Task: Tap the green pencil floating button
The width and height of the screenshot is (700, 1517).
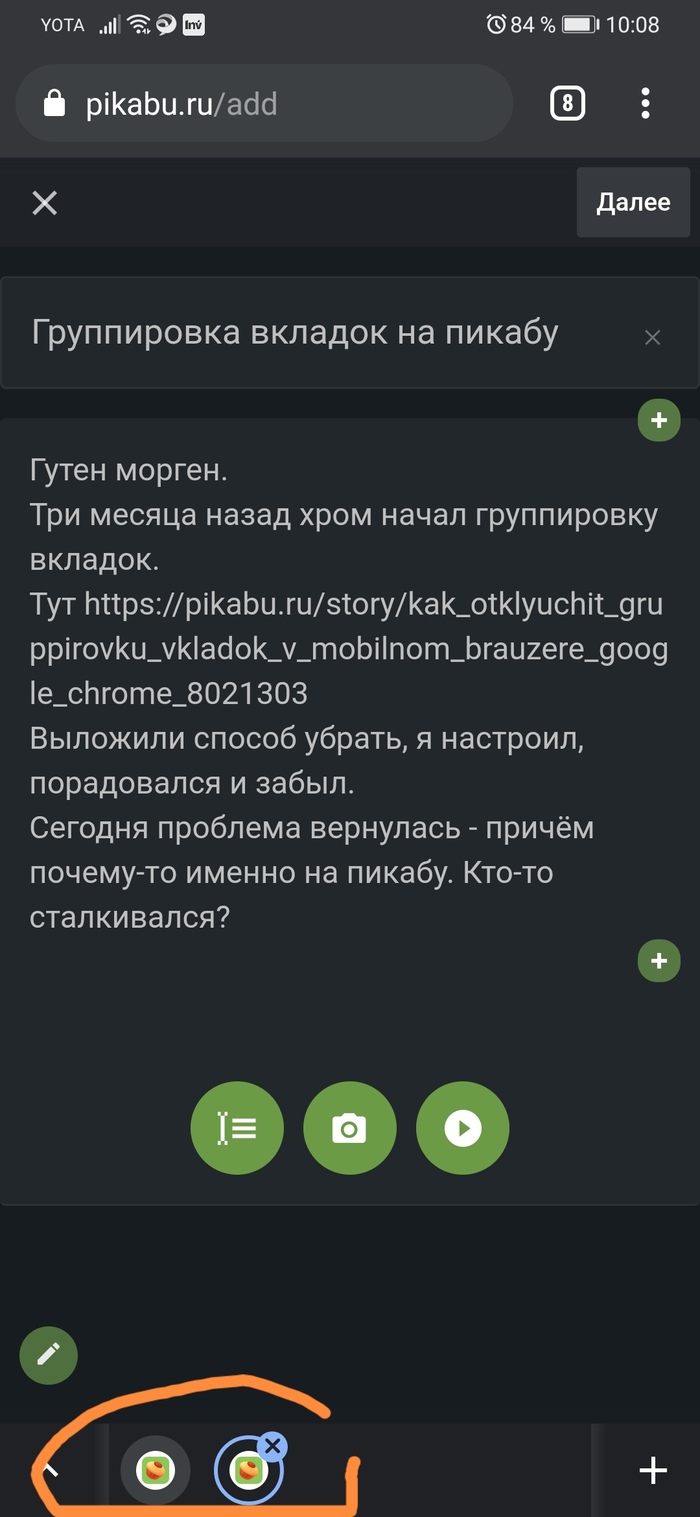Action: 48,1355
